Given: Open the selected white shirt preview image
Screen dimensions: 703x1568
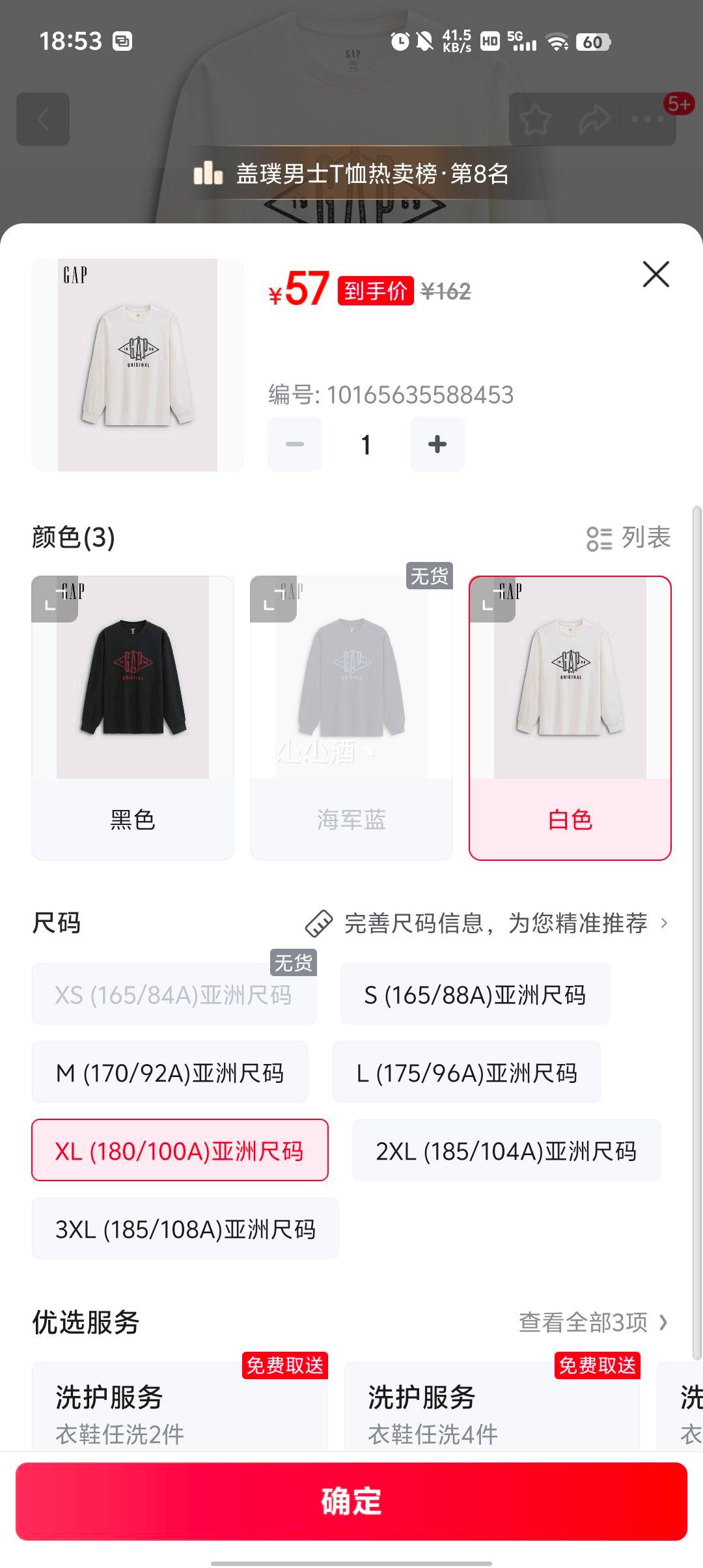Looking at the screenshot, I should click(137, 365).
